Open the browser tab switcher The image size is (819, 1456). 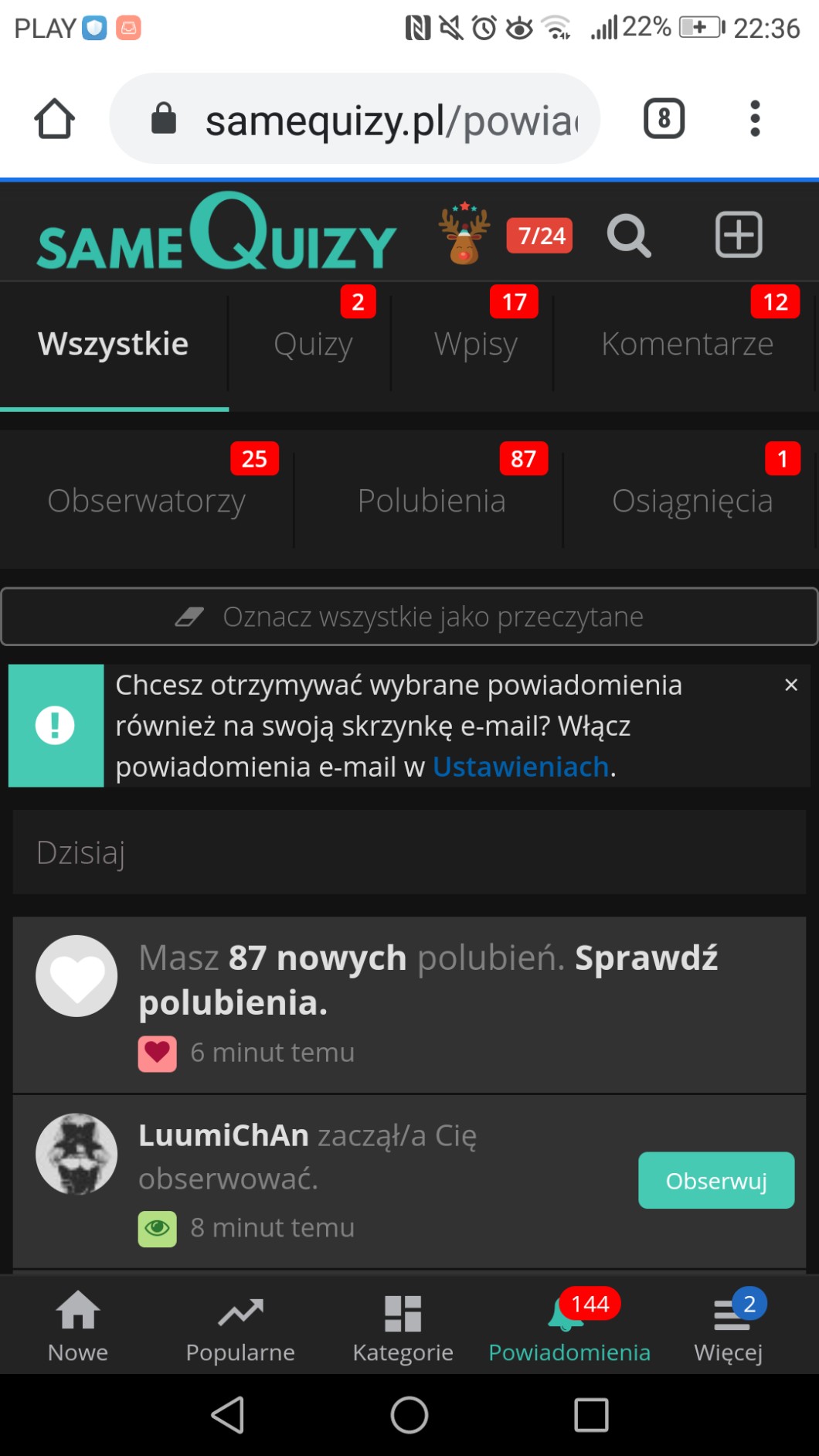tap(664, 118)
